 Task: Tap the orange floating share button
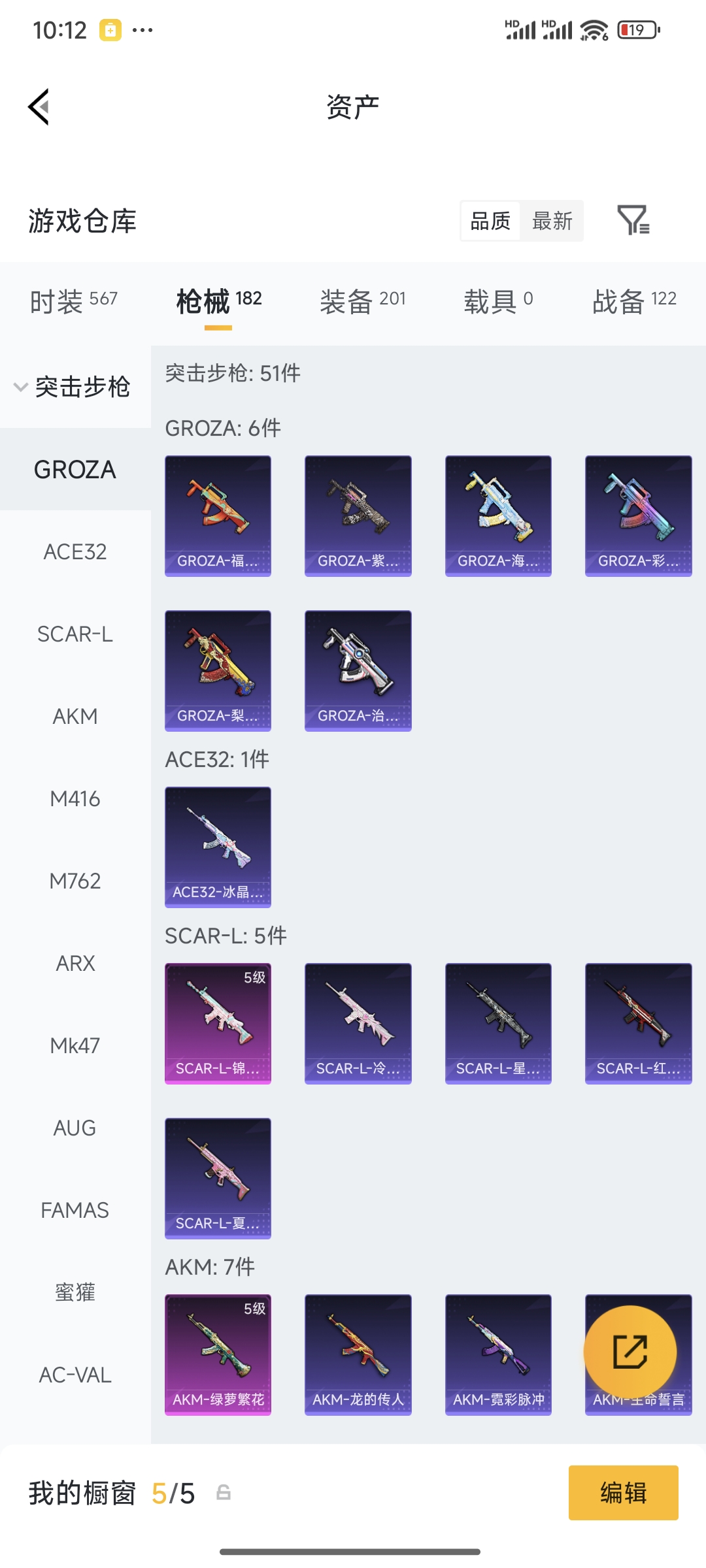[x=630, y=1351]
